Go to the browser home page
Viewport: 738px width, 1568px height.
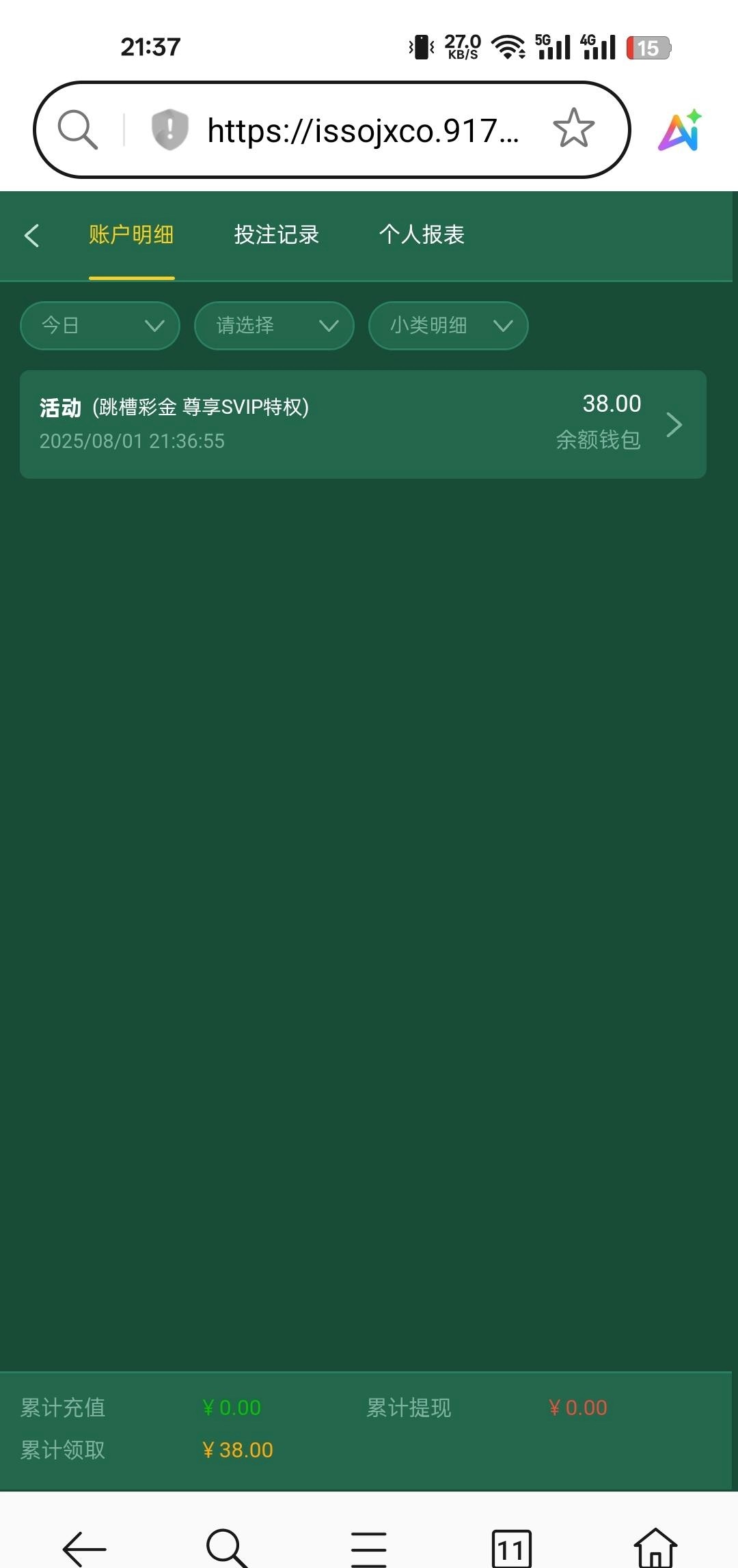pyautogui.click(x=655, y=1547)
